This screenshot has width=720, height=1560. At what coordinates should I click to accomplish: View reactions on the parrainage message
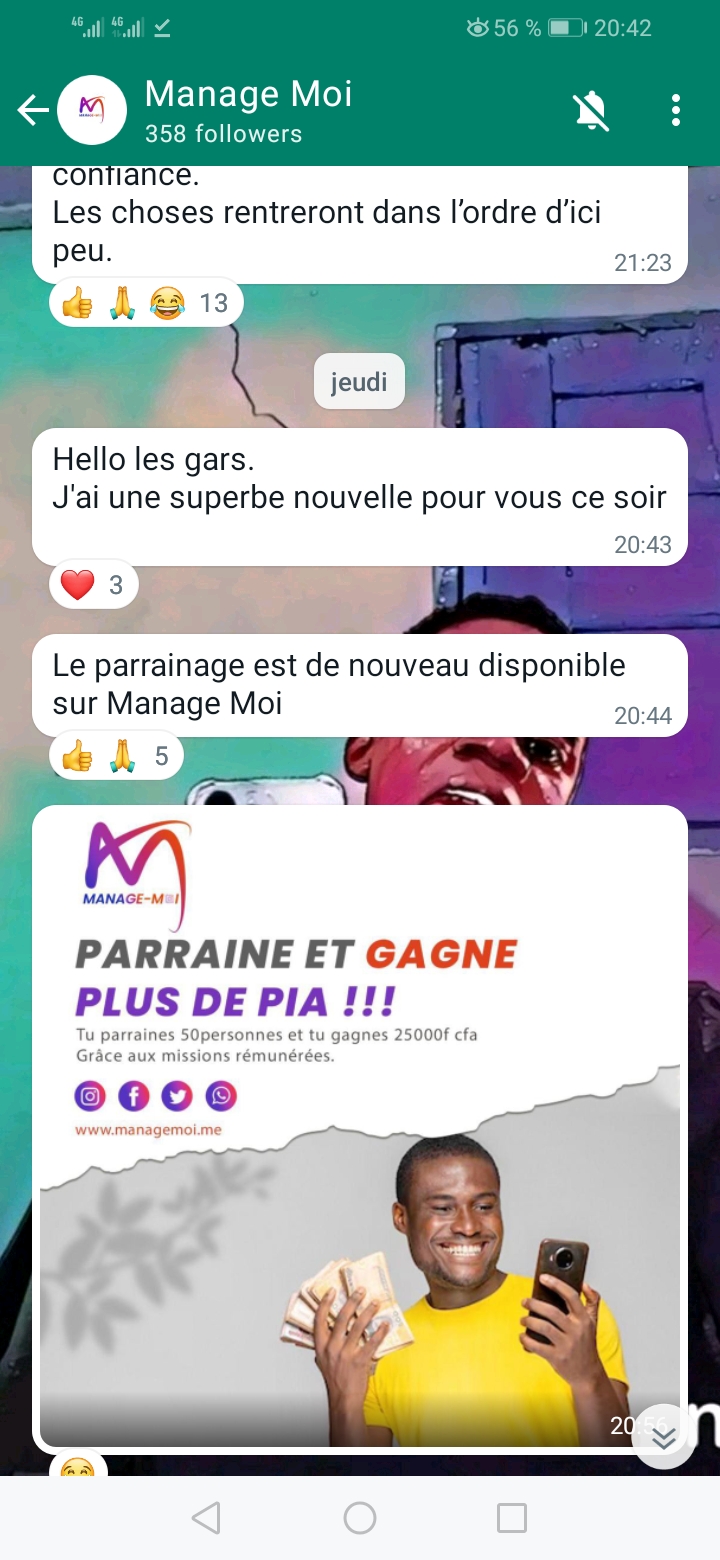116,757
